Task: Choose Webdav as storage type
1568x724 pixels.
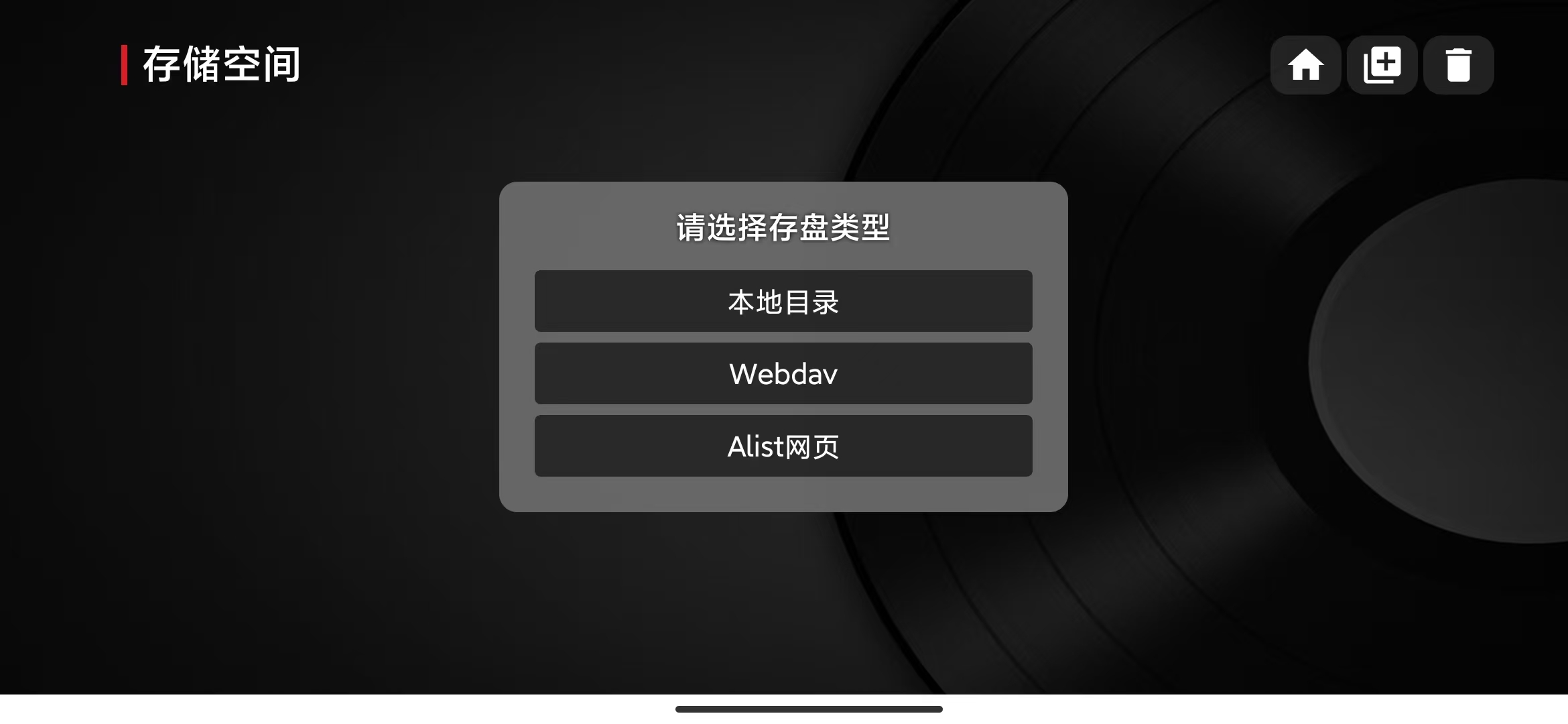Action: tap(783, 373)
